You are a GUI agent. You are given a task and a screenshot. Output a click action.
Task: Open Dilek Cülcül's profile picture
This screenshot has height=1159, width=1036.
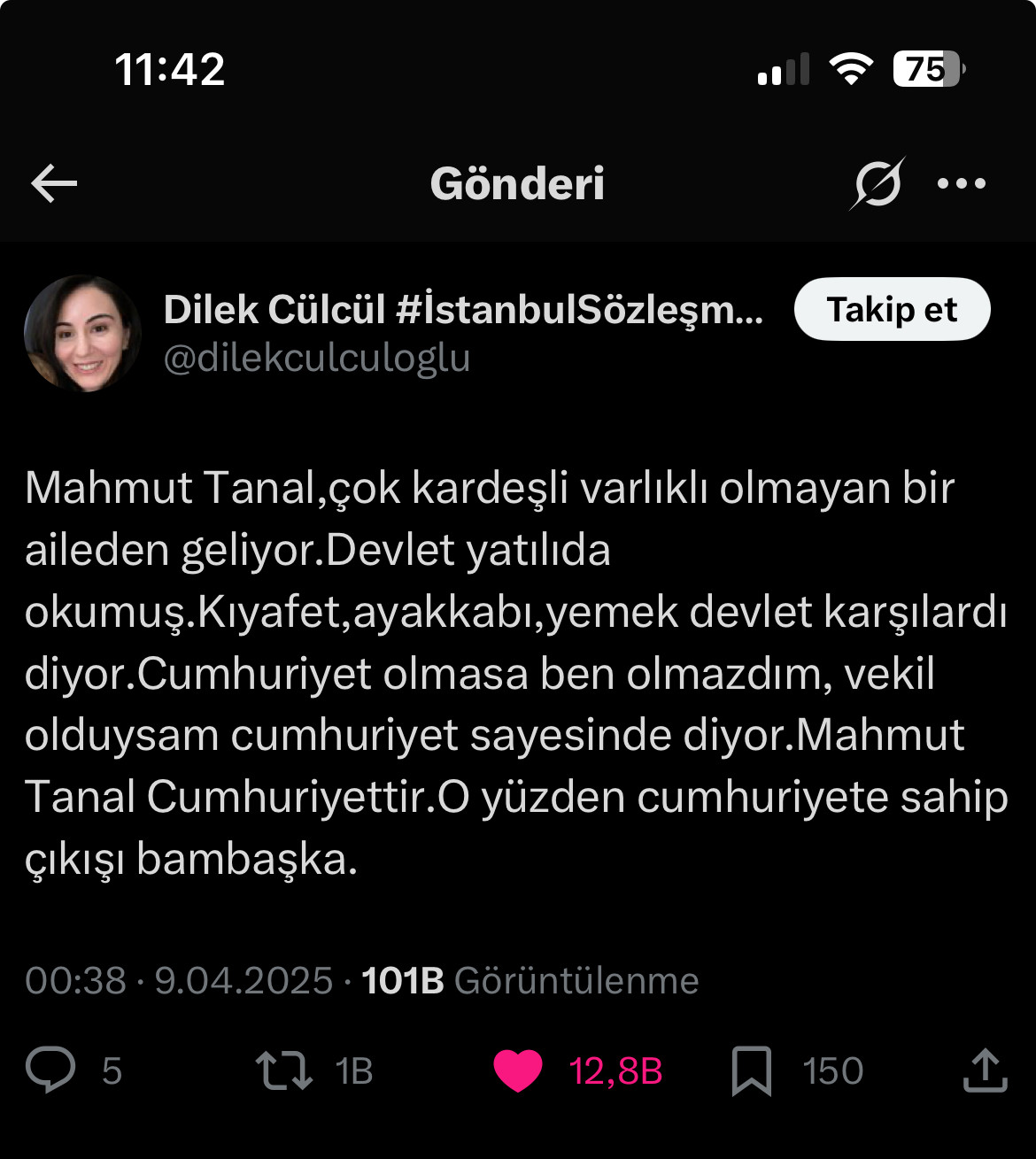(82, 334)
